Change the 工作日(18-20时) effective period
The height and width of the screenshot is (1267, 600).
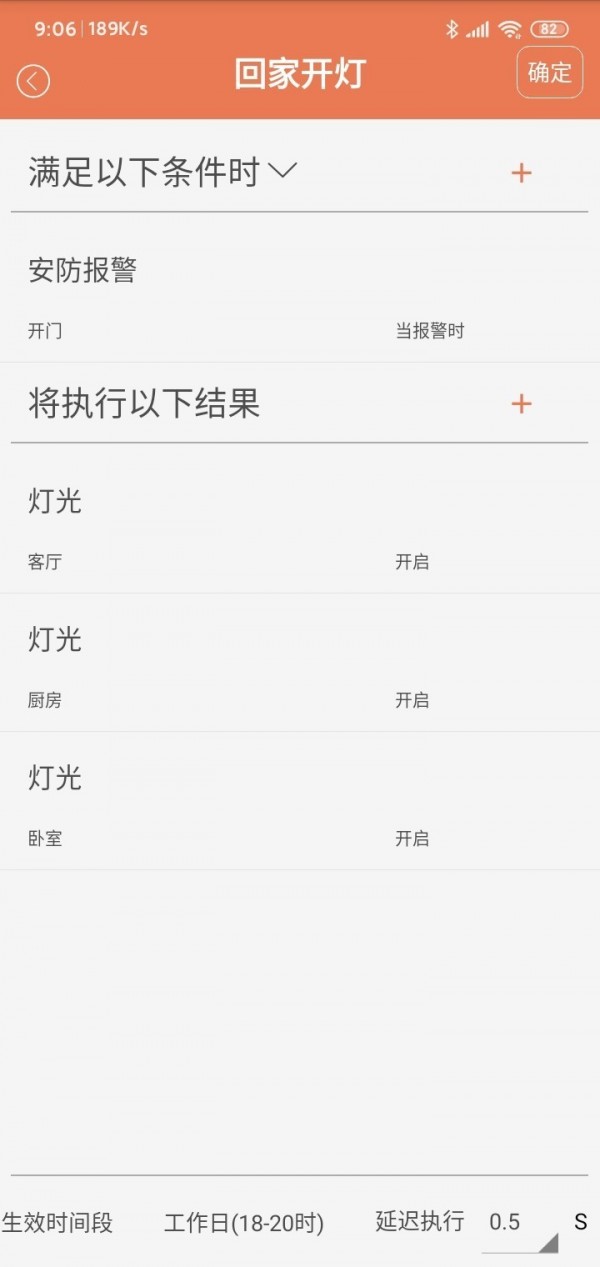[244, 1222]
